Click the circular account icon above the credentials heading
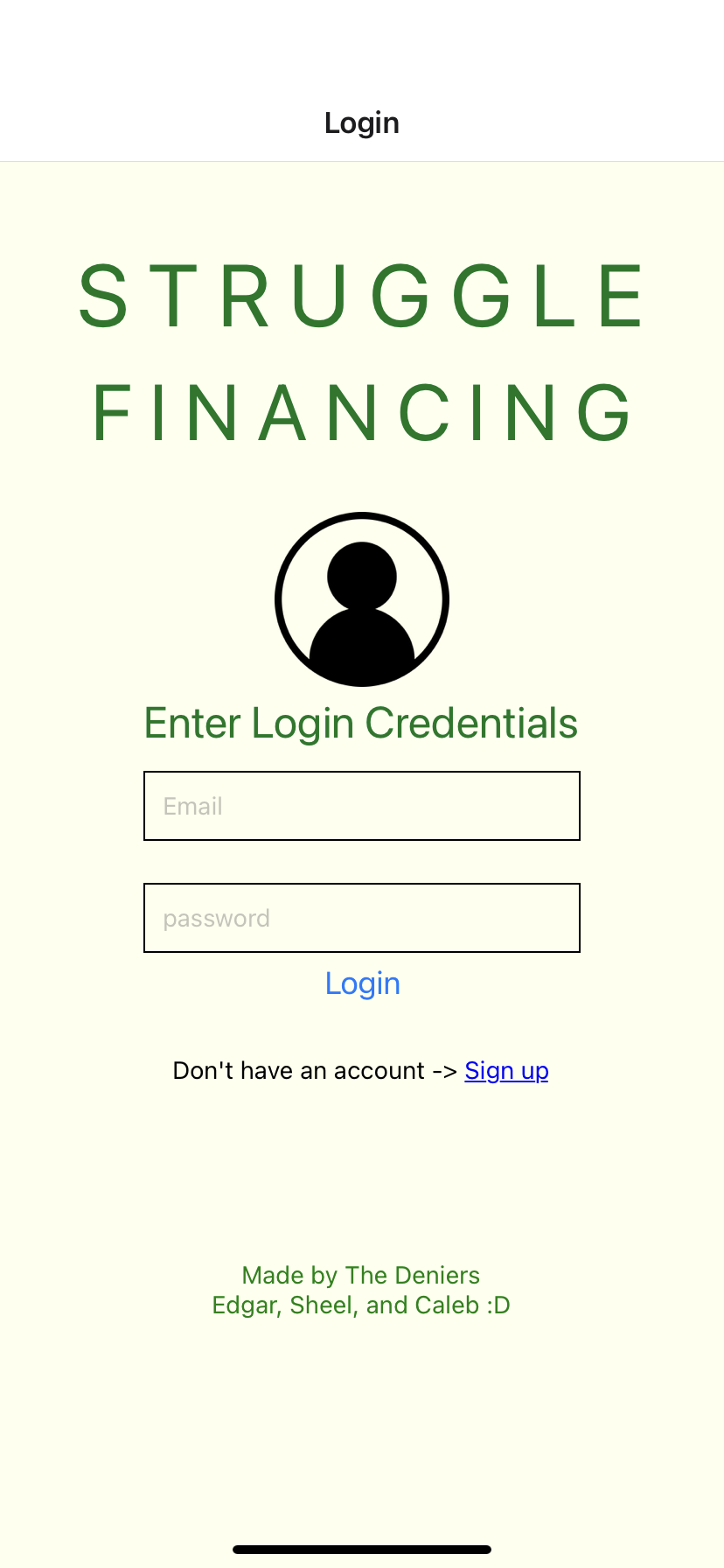 pos(361,598)
